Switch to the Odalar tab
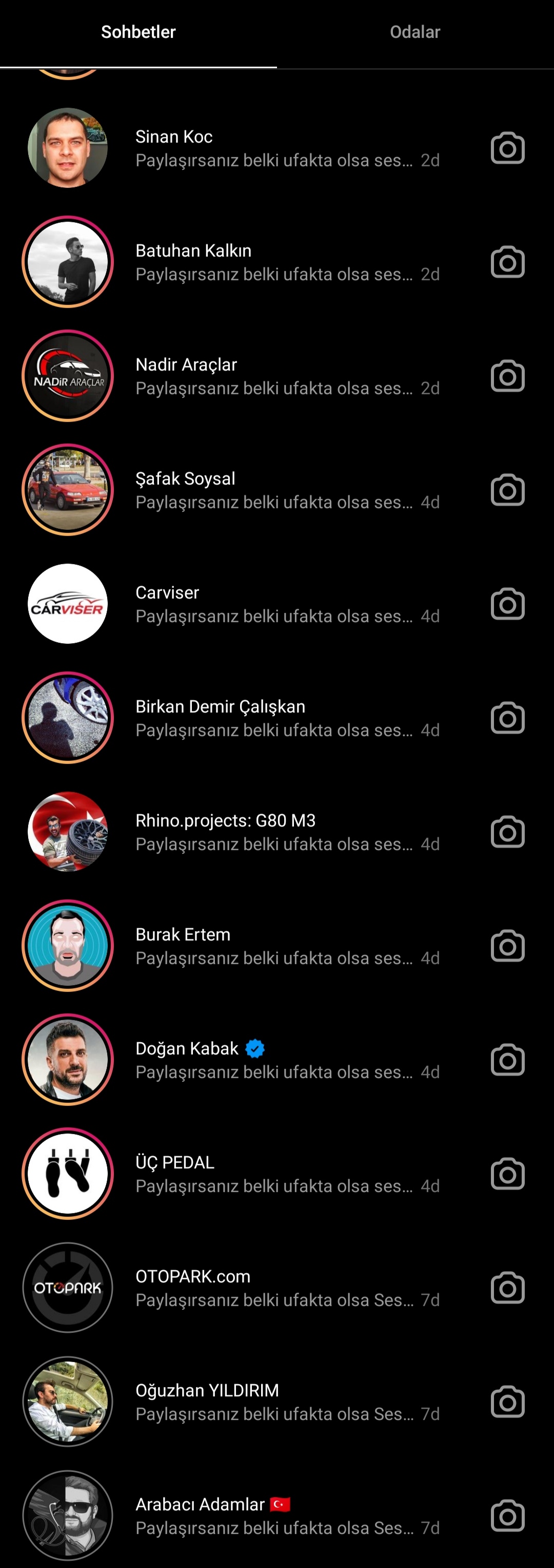Screen dimensions: 554x1568 coord(415,32)
